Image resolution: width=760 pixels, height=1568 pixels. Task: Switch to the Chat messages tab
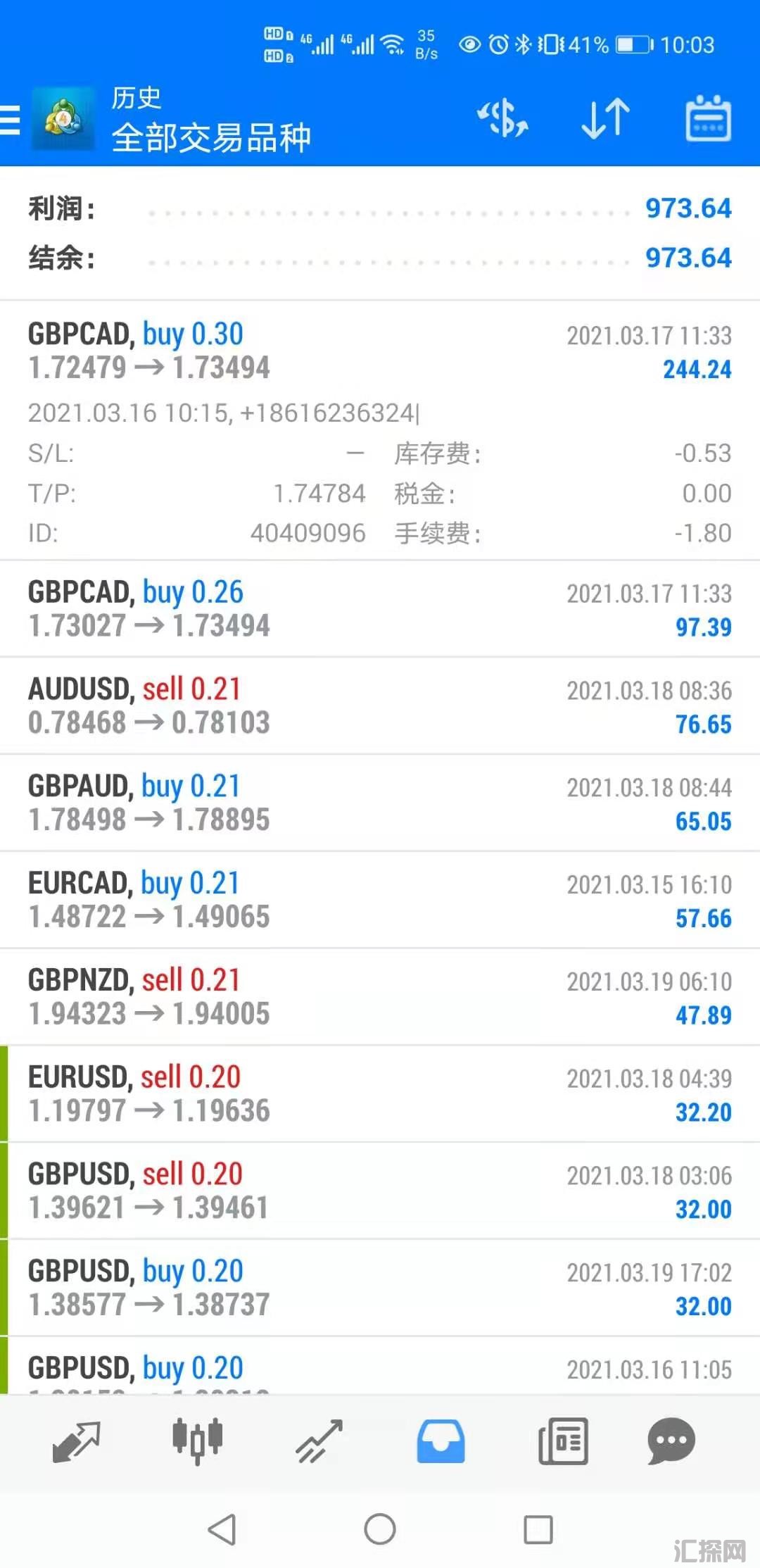pyautogui.click(x=671, y=1441)
